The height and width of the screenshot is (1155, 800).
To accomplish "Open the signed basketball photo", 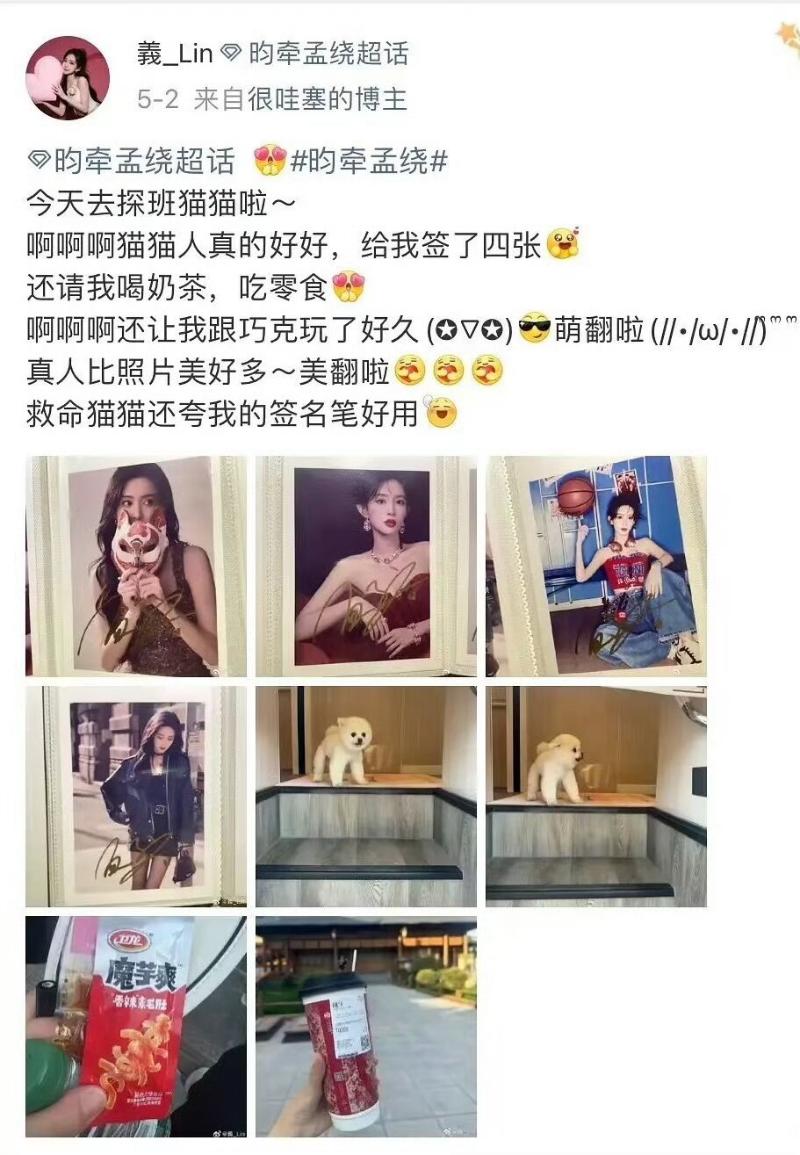I will click(x=596, y=566).
